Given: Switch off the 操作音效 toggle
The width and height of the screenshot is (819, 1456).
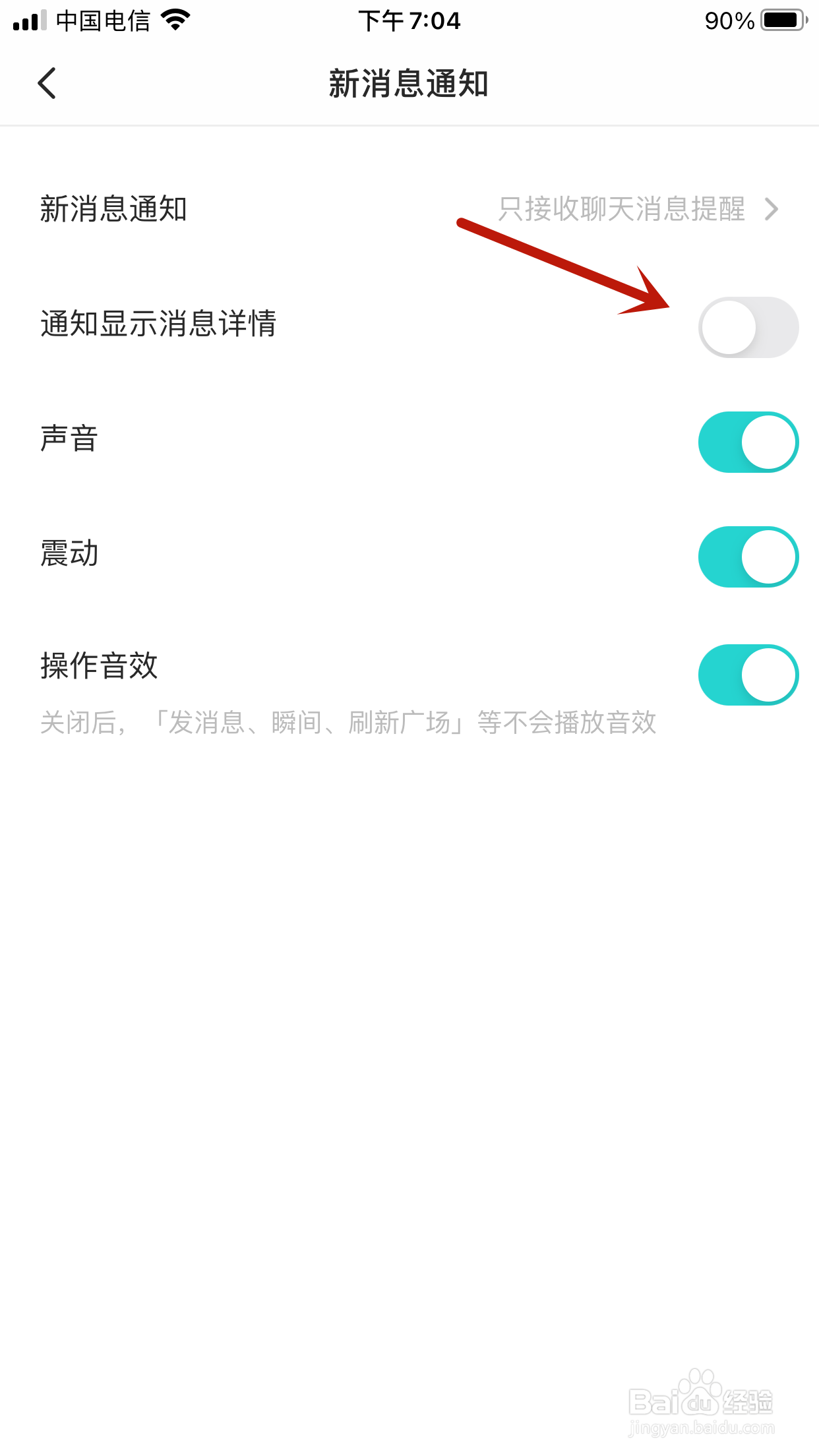Looking at the screenshot, I should tap(748, 675).
